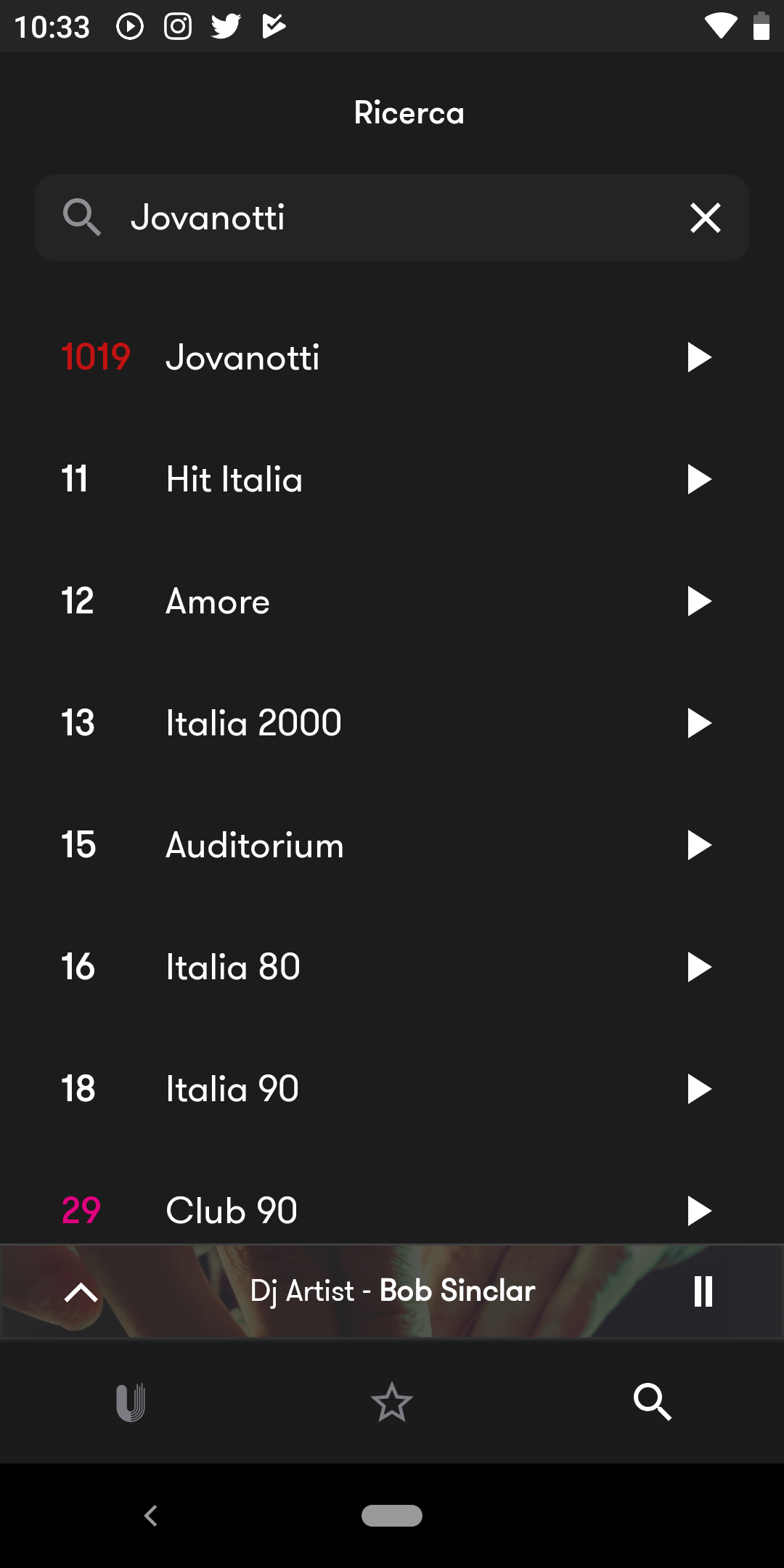Open the Italia 2000 station row
This screenshot has height=1568, width=784.
click(392, 723)
